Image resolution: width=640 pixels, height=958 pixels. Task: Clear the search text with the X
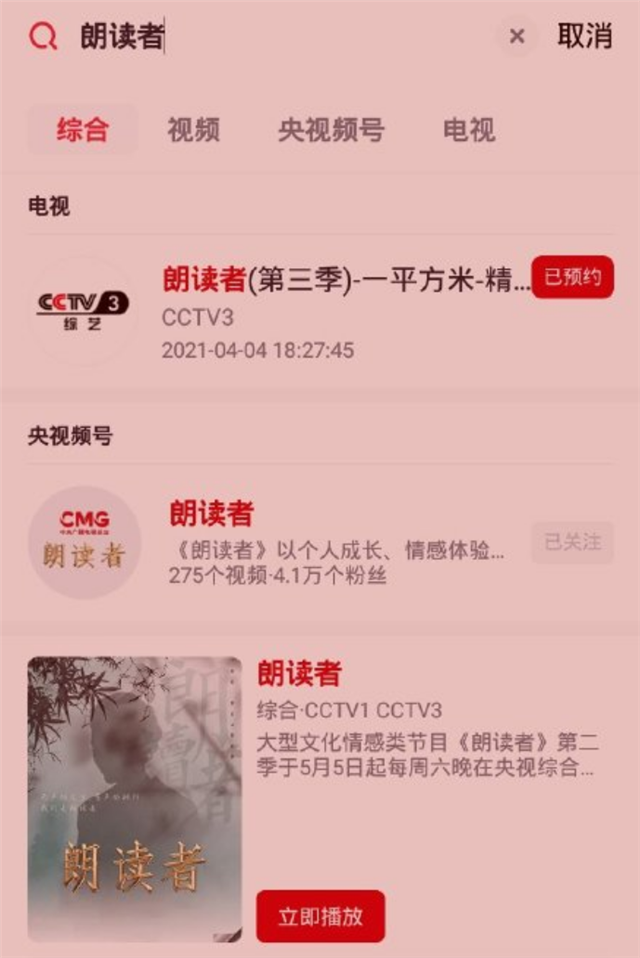click(517, 37)
